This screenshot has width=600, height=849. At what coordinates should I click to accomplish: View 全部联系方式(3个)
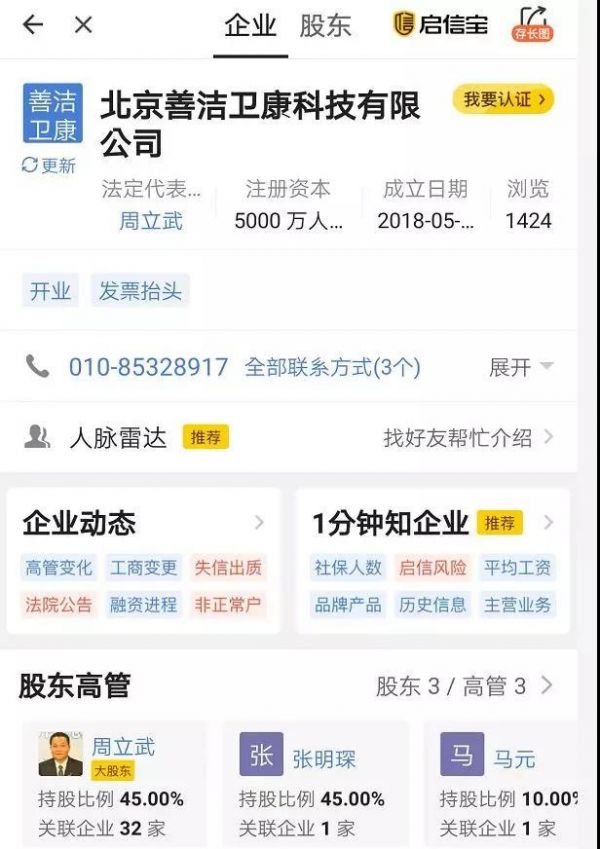point(332,367)
